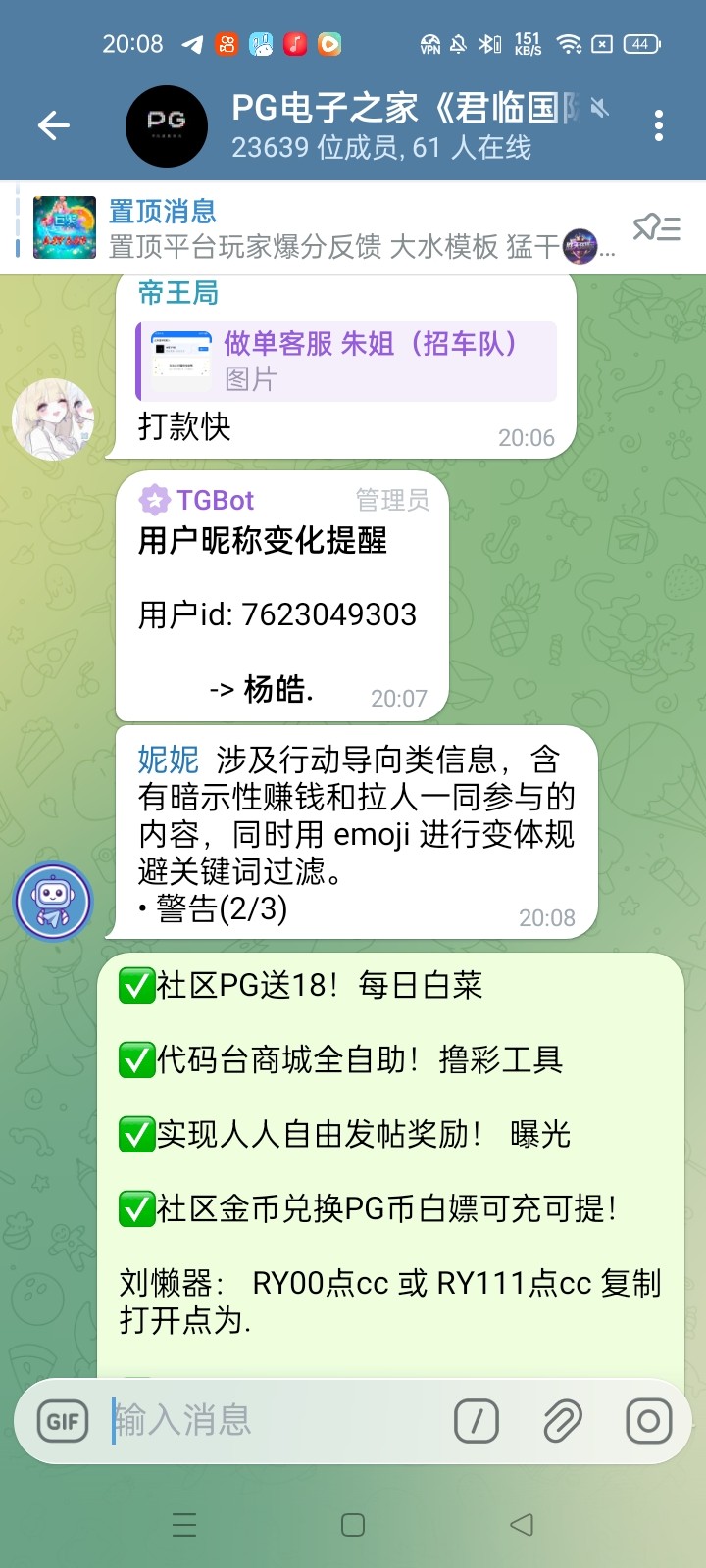Screen dimensions: 706x1568
Task: Attach a file with the paperclip
Action: (x=563, y=1421)
